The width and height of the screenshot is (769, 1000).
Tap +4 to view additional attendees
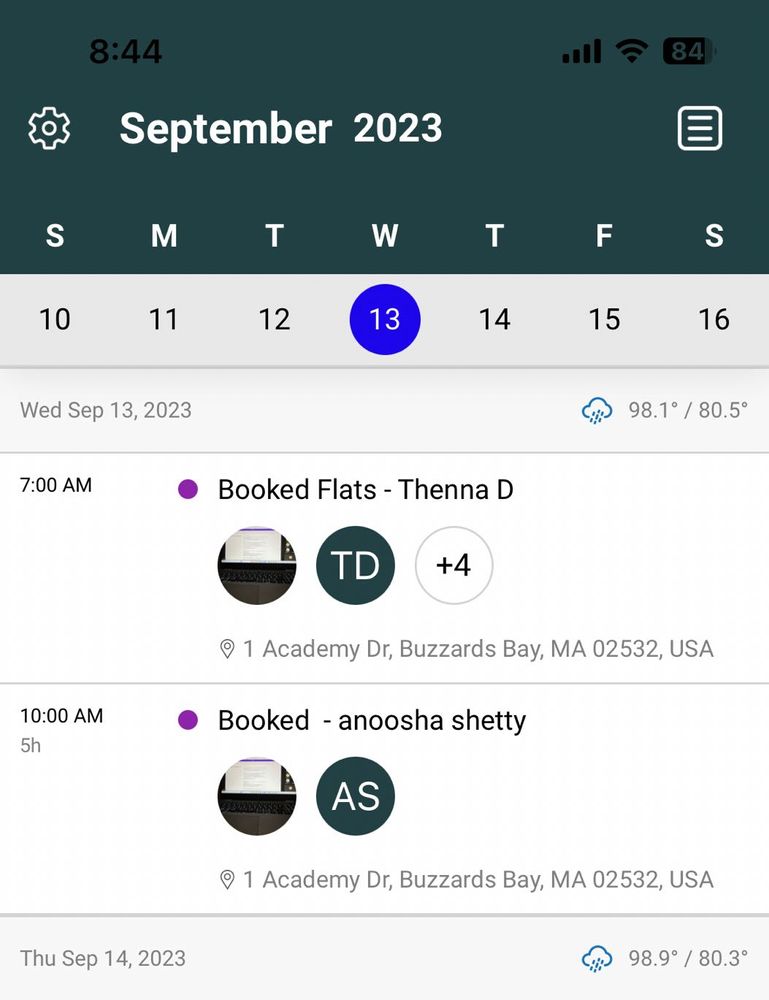pyautogui.click(x=454, y=565)
